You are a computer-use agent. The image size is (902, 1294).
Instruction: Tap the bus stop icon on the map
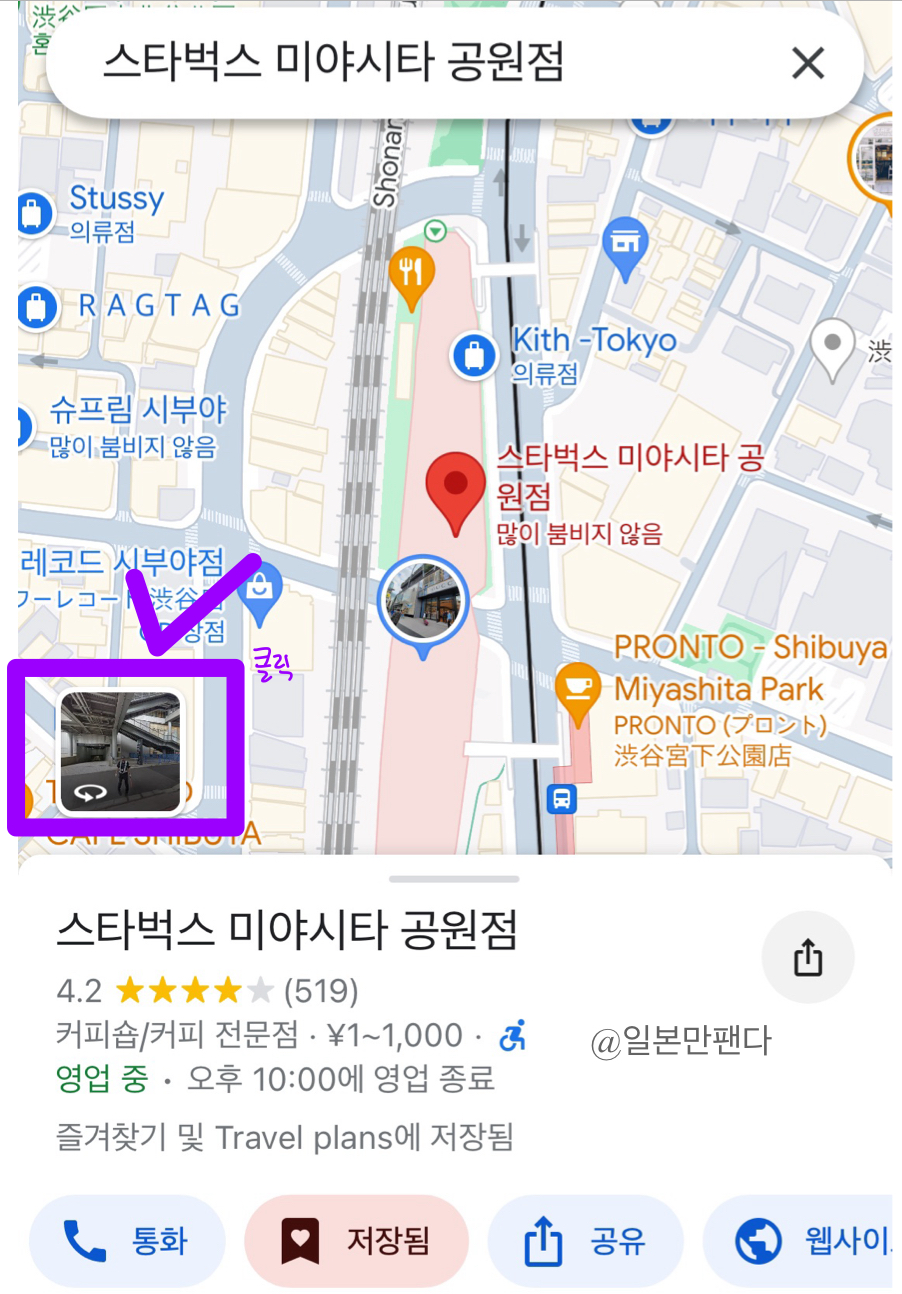pos(560,800)
